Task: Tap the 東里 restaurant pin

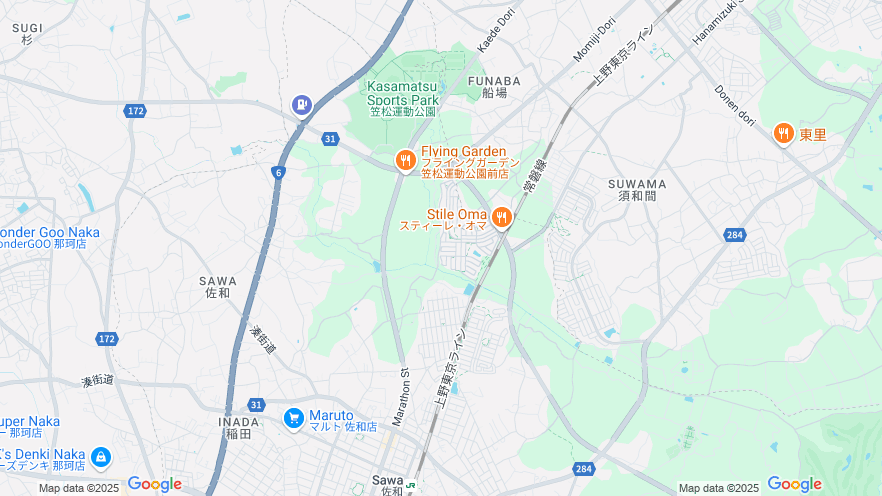Action: (784, 133)
